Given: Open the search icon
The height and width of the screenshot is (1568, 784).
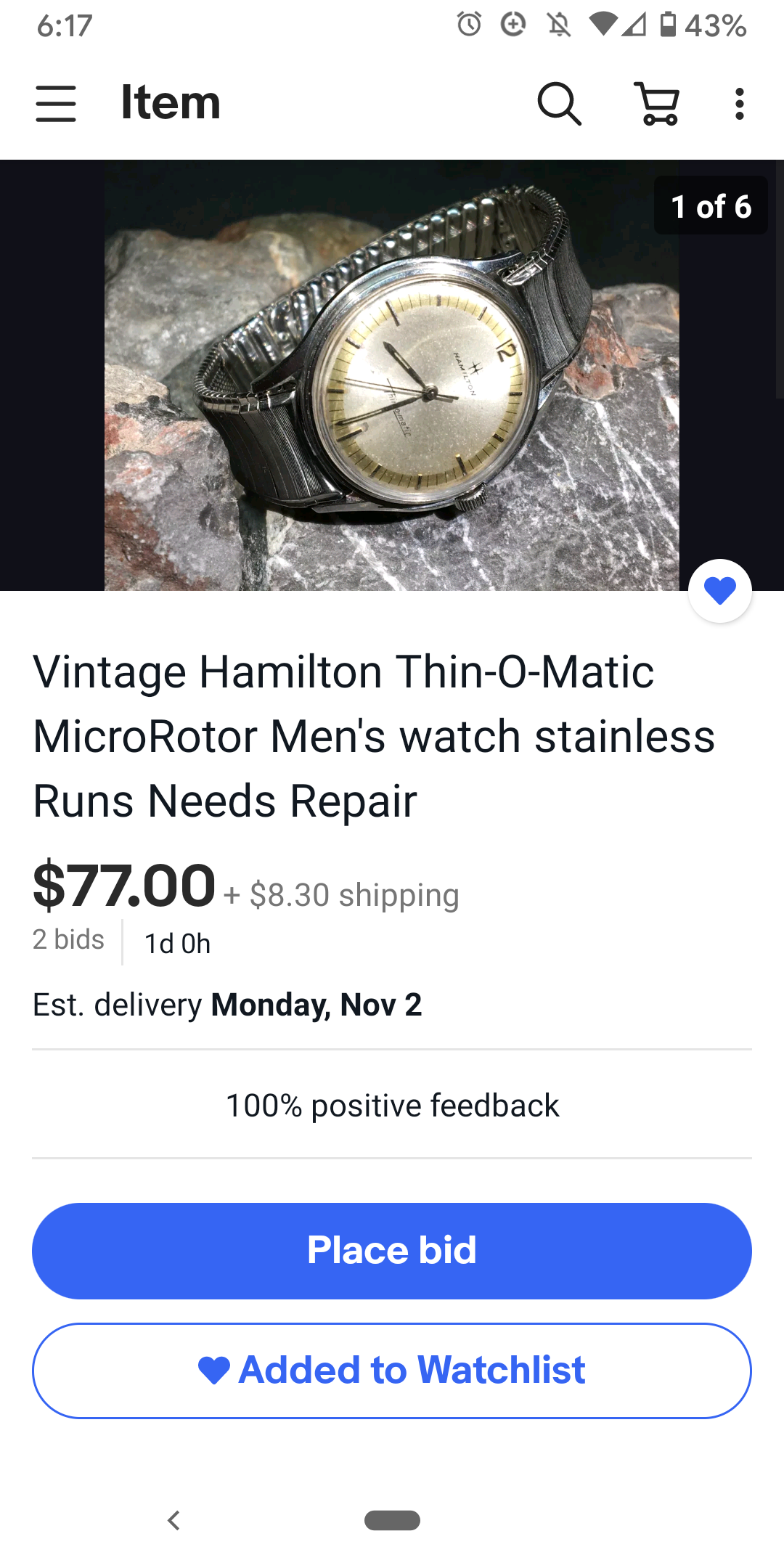Looking at the screenshot, I should pyautogui.click(x=558, y=103).
